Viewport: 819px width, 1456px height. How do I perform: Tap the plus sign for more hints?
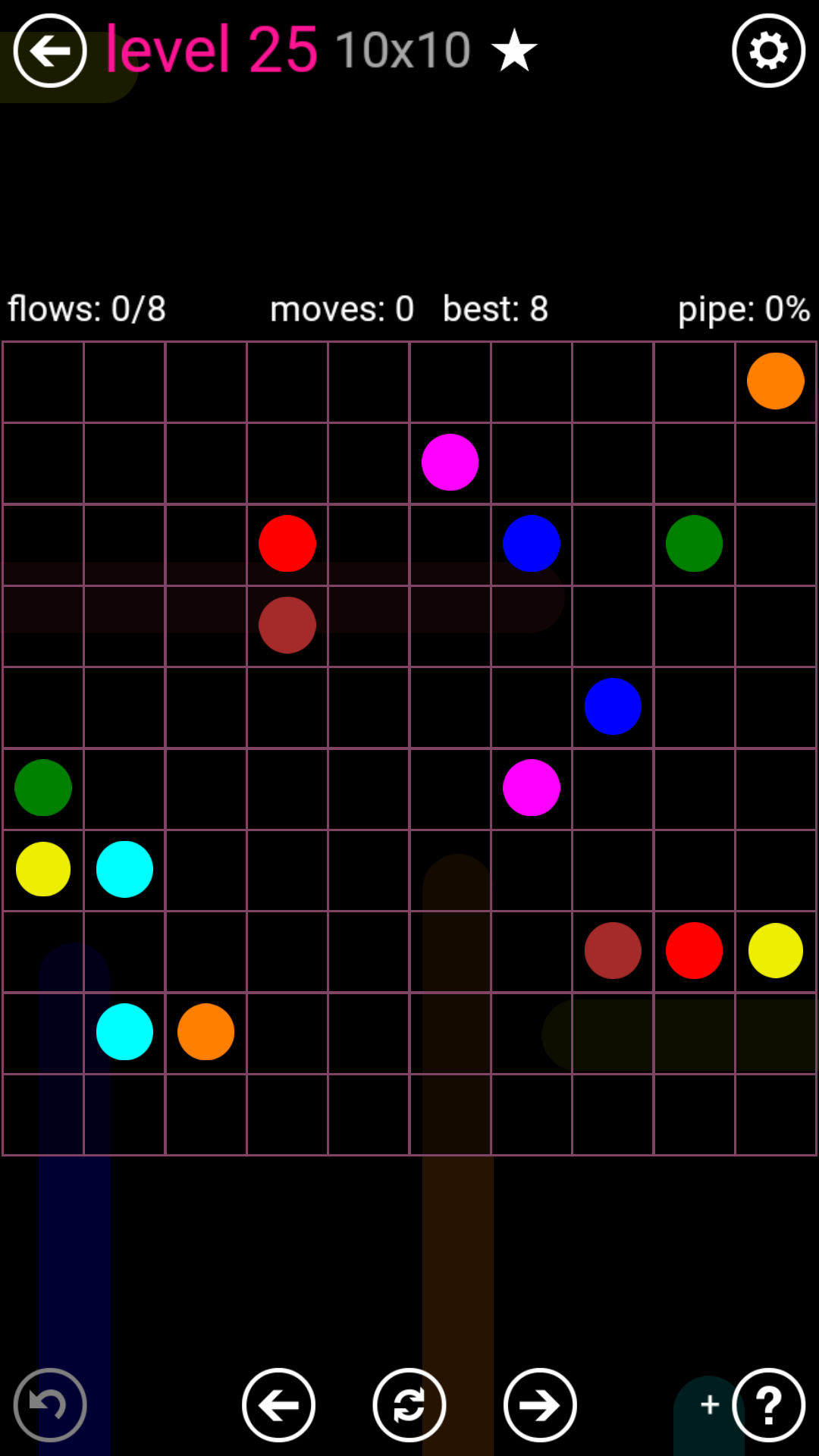(710, 1404)
